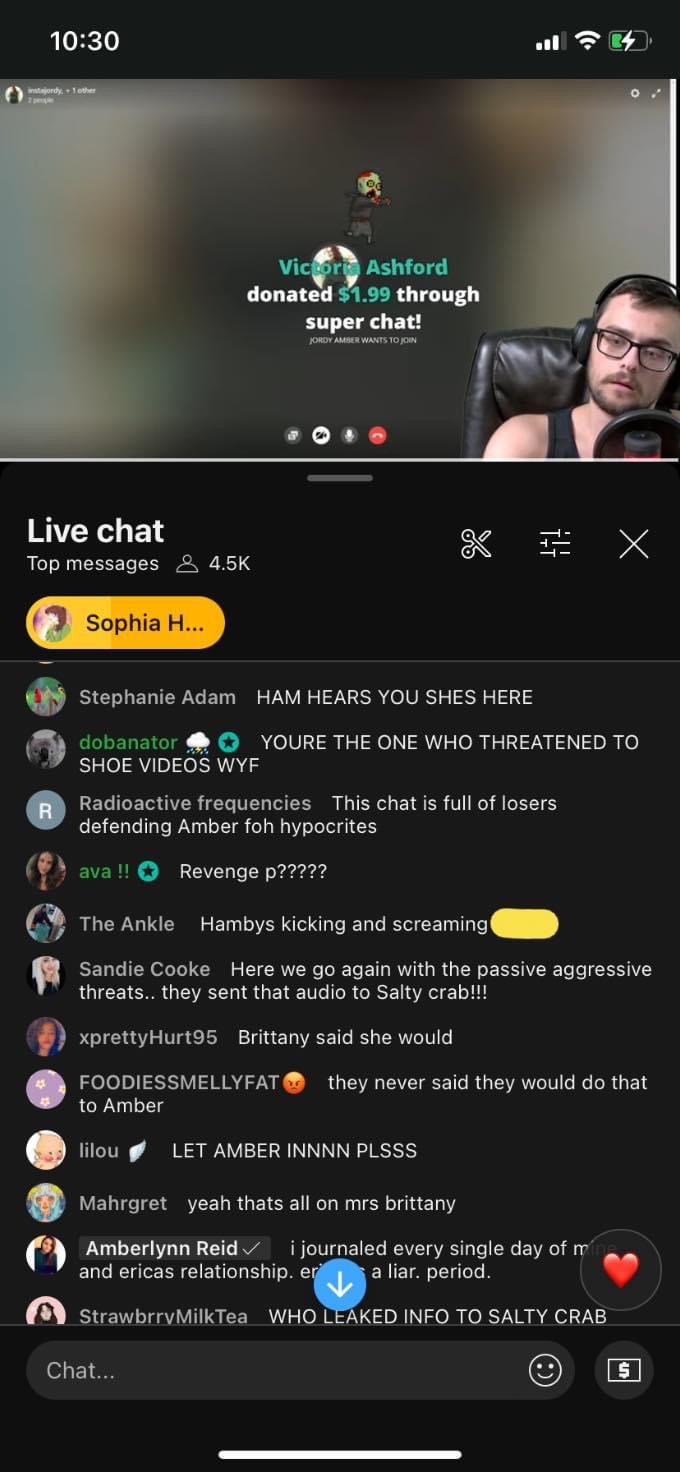Viewport: 680px width, 1472px height.
Task: Open Top messages chat mode selector
Action: tap(93, 564)
